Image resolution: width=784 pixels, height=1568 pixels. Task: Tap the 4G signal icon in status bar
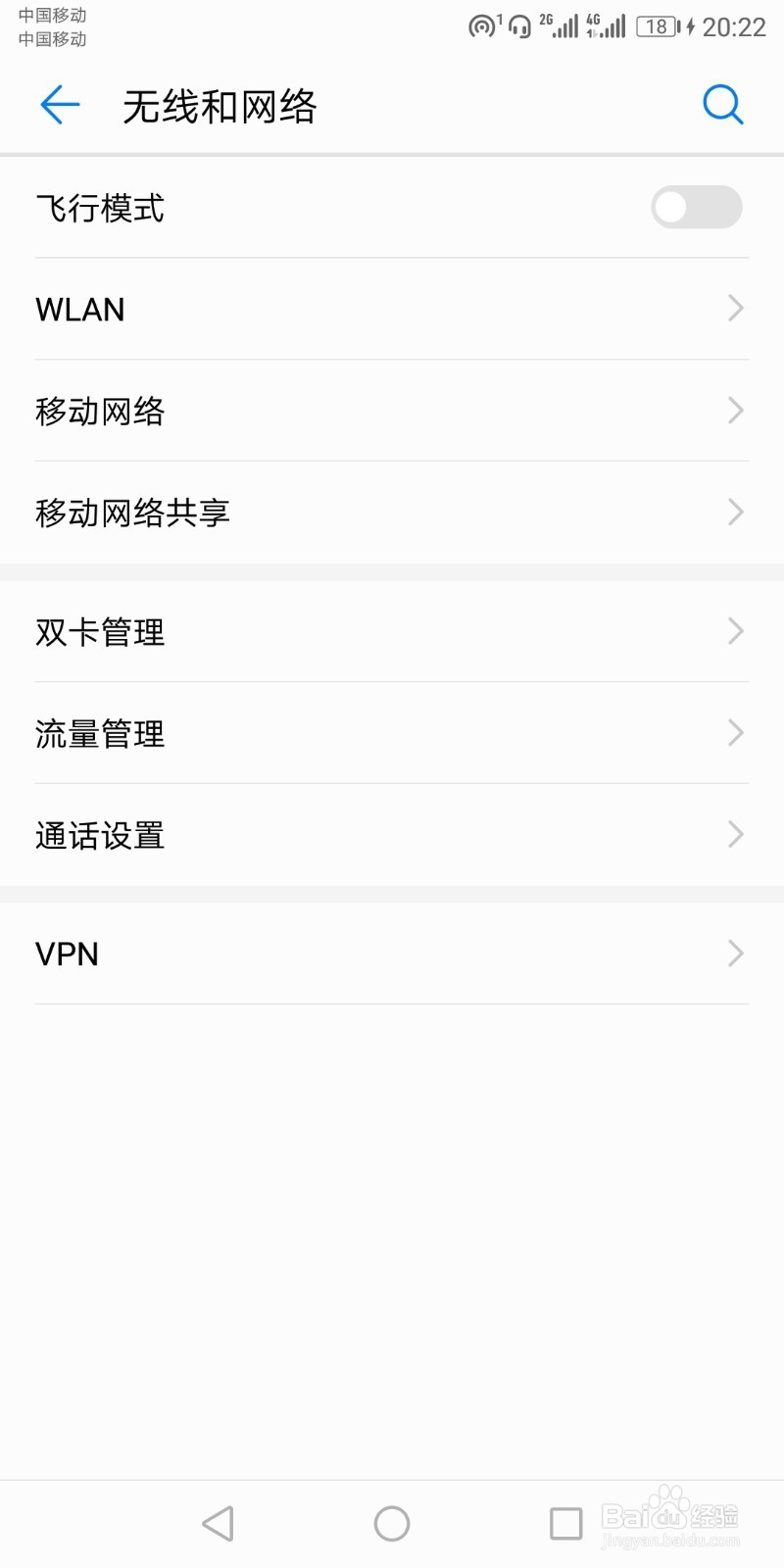608,26
